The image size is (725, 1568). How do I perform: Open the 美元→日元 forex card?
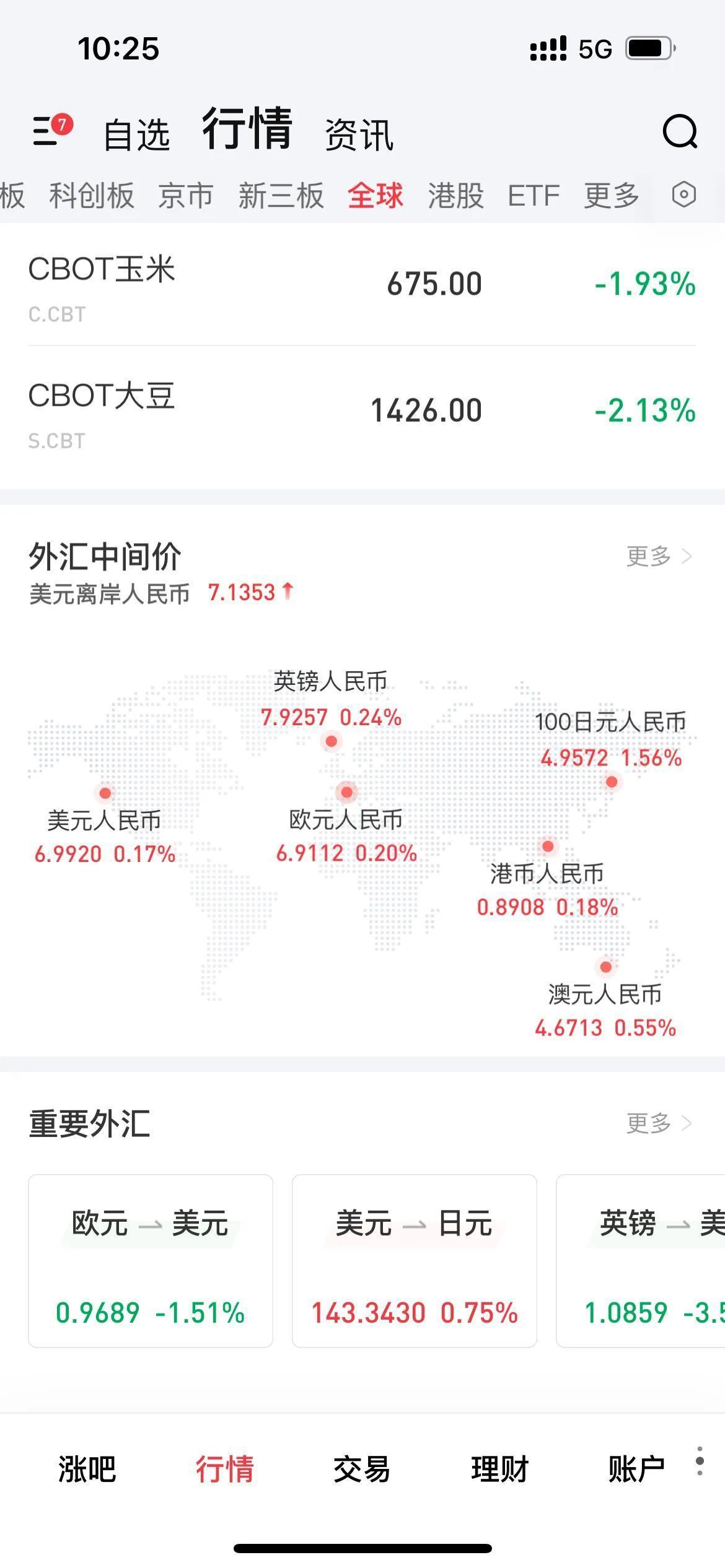(x=415, y=1261)
